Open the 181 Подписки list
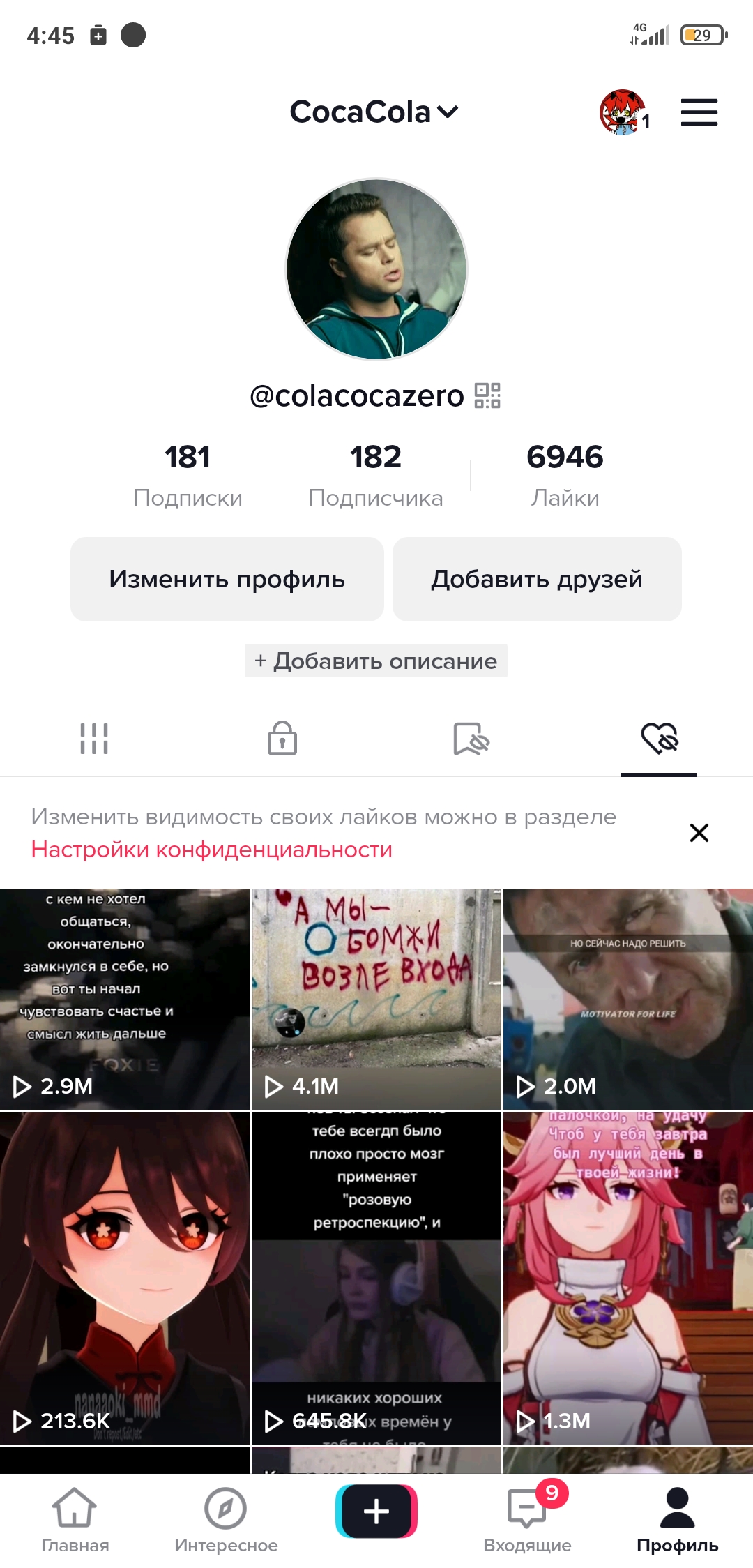This screenshot has height=1568, width=753. click(x=188, y=474)
